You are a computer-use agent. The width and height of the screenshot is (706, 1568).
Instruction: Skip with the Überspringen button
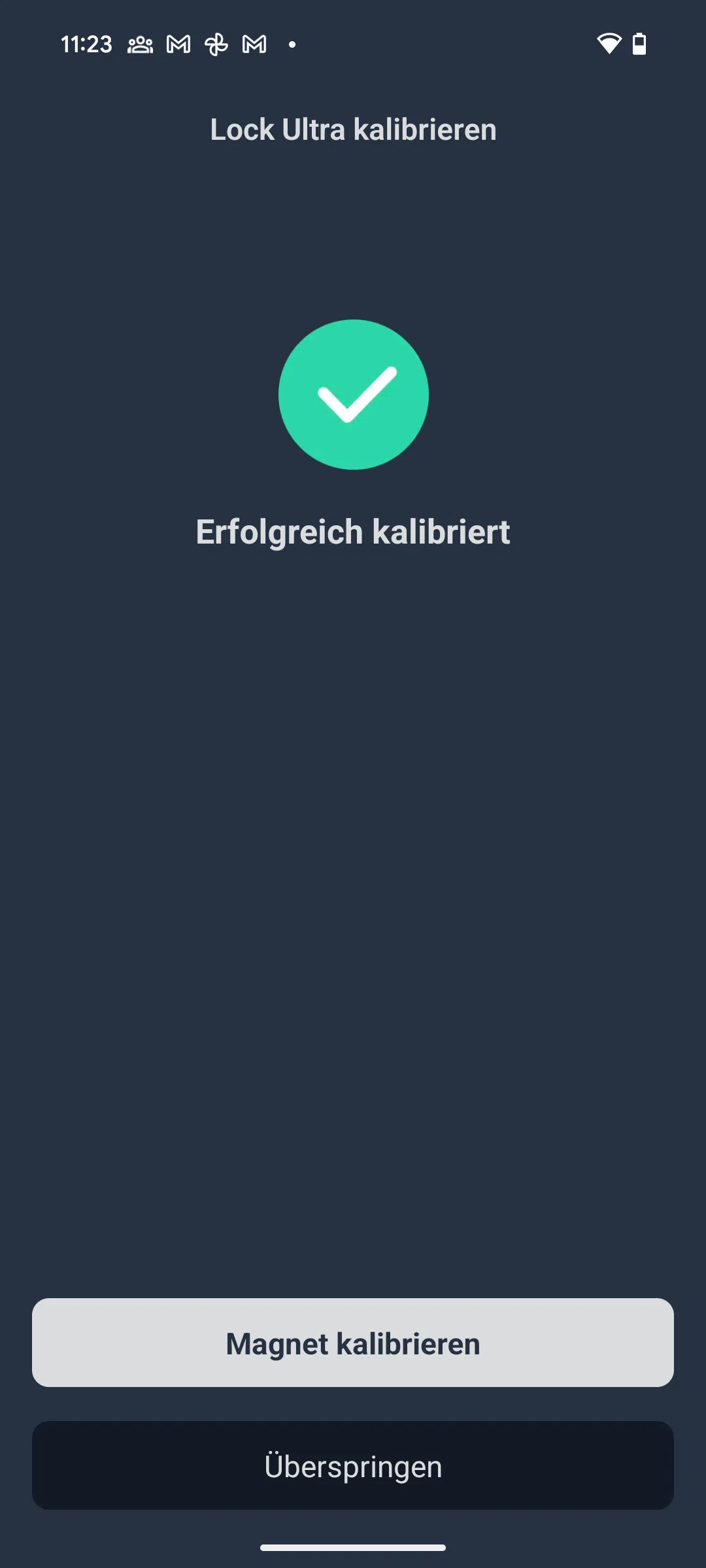point(353,1465)
